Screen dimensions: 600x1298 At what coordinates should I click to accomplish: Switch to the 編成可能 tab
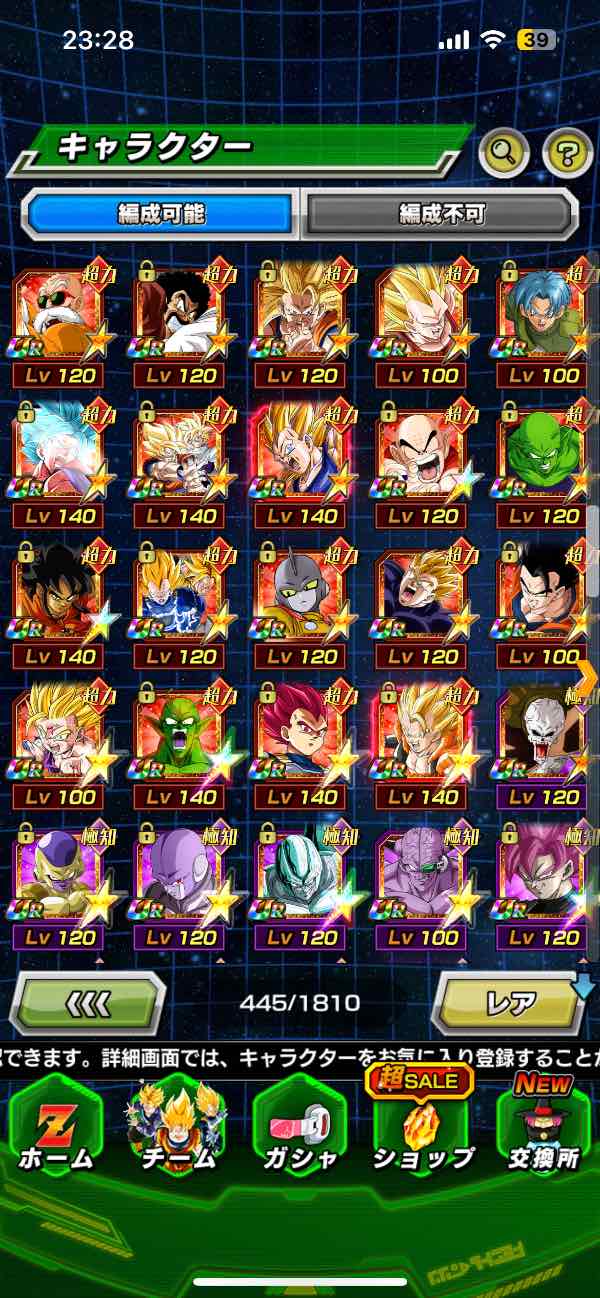tap(161, 213)
